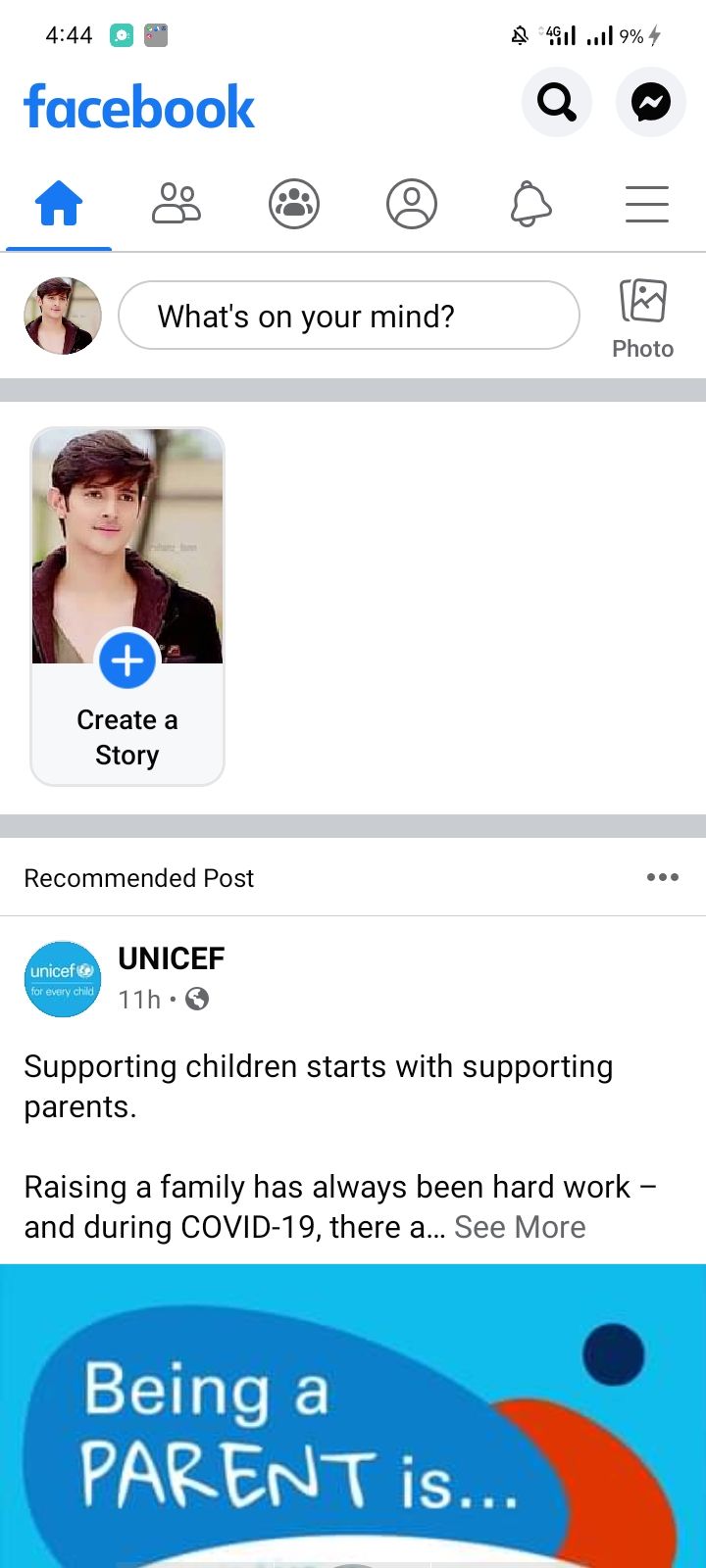Open the Being a Parent post image
This screenshot has height=1568, width=706.
(x=353, y=1416)
